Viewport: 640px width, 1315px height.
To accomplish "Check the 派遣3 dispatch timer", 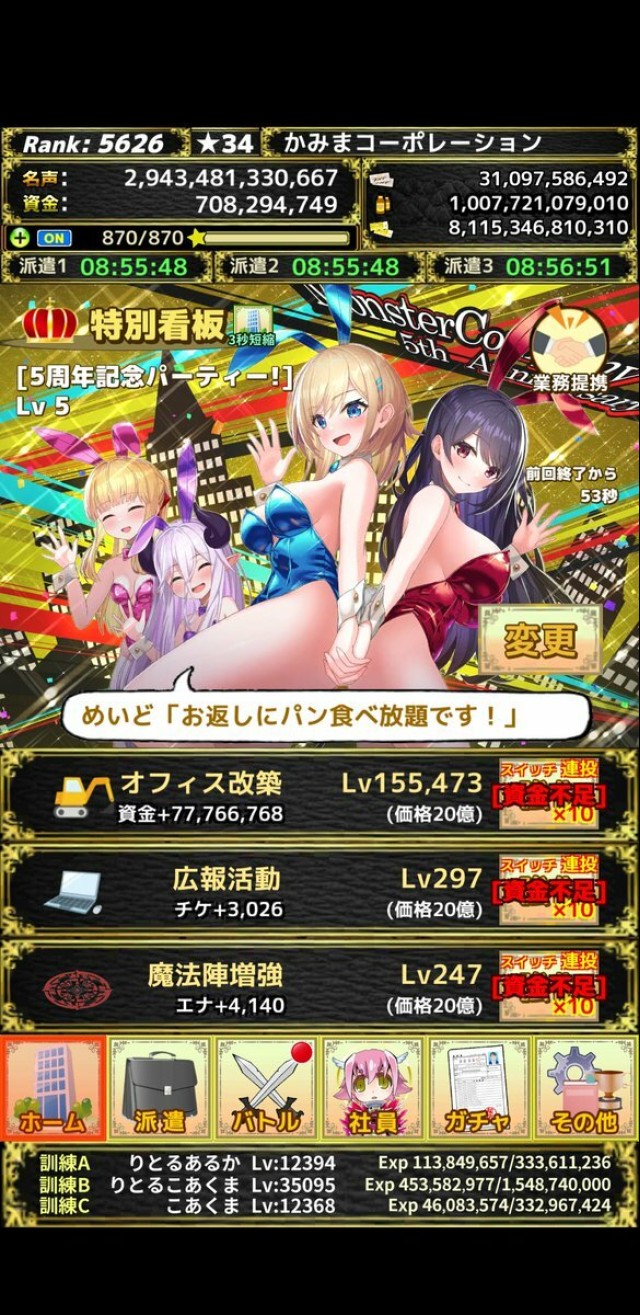I will point(532,267).
